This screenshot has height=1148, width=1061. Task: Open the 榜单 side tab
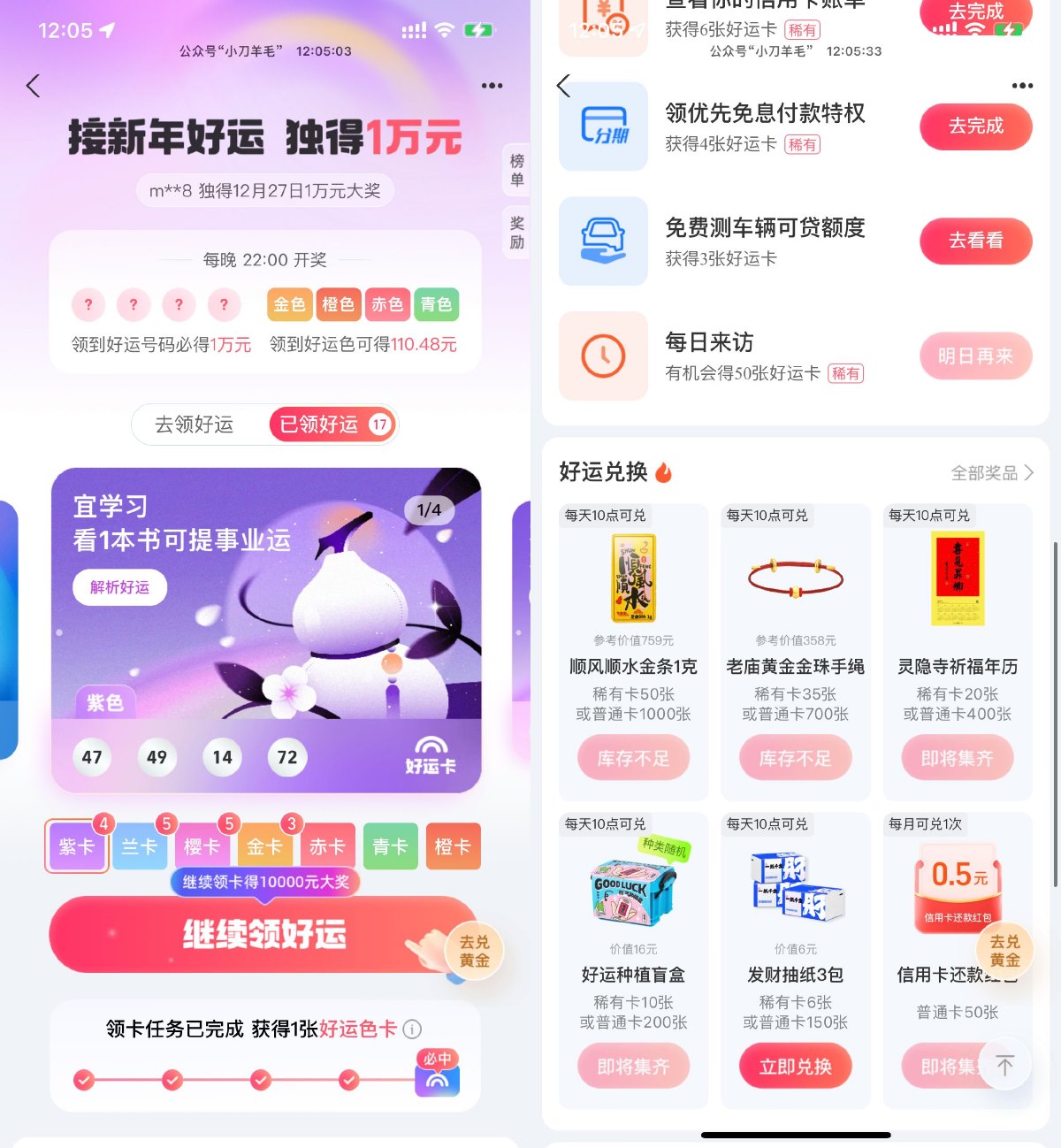pos(516,169)
